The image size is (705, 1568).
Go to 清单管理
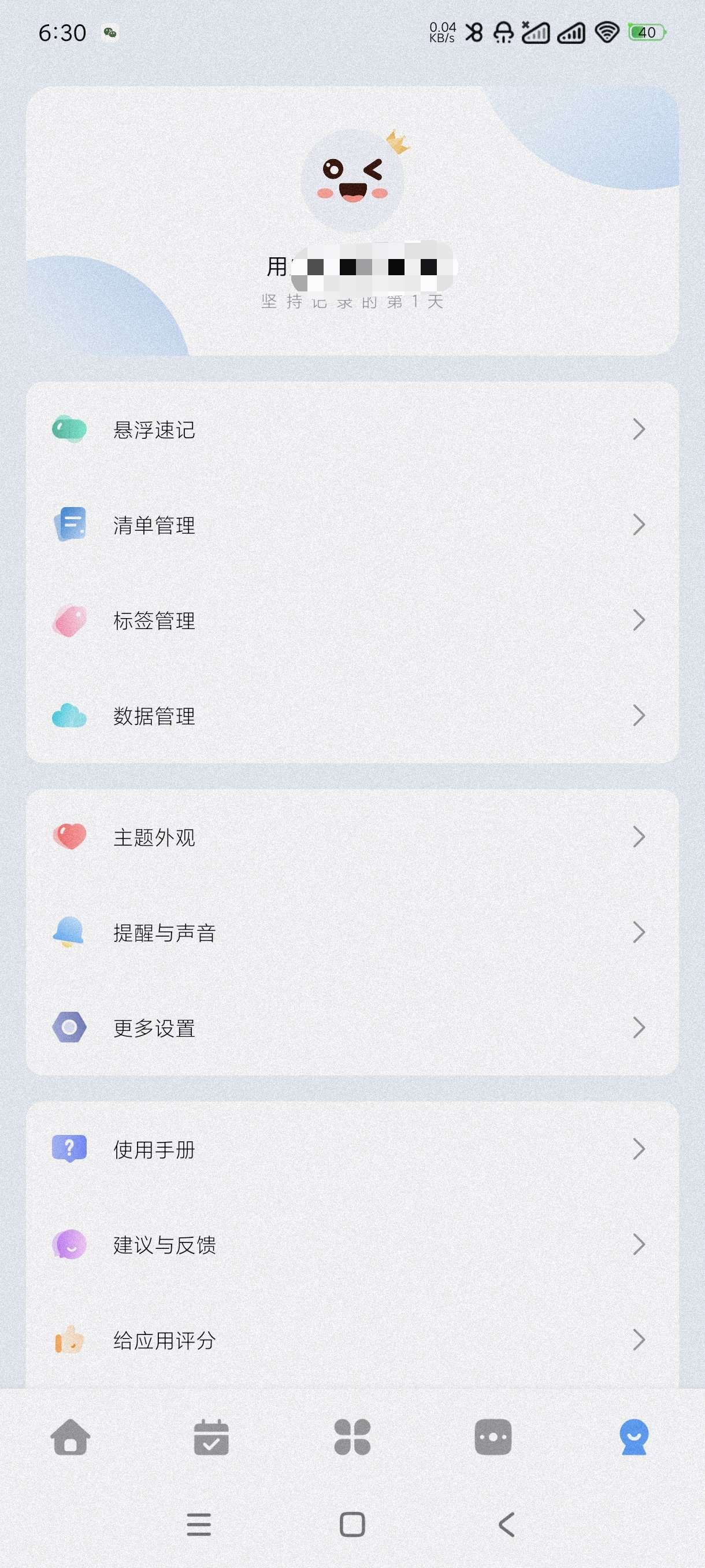[351, 525]
